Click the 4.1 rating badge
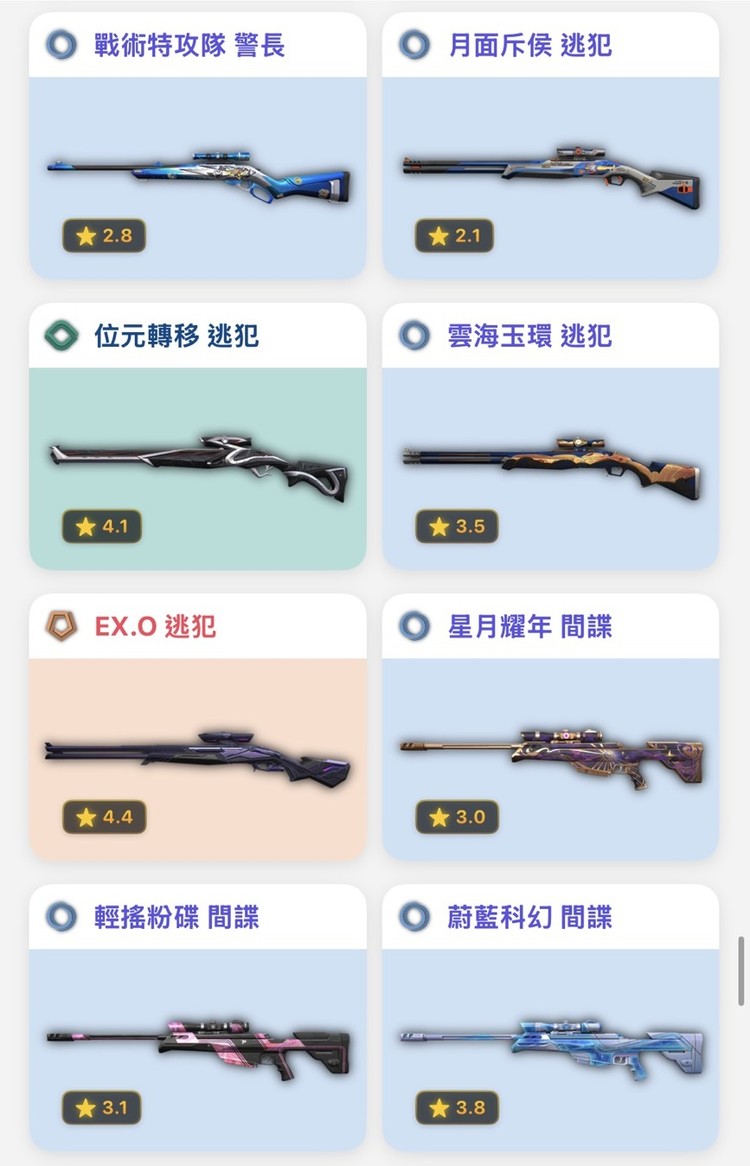Image resolution: width=750 pixels, height=1166 pixels. click(102, 526)
